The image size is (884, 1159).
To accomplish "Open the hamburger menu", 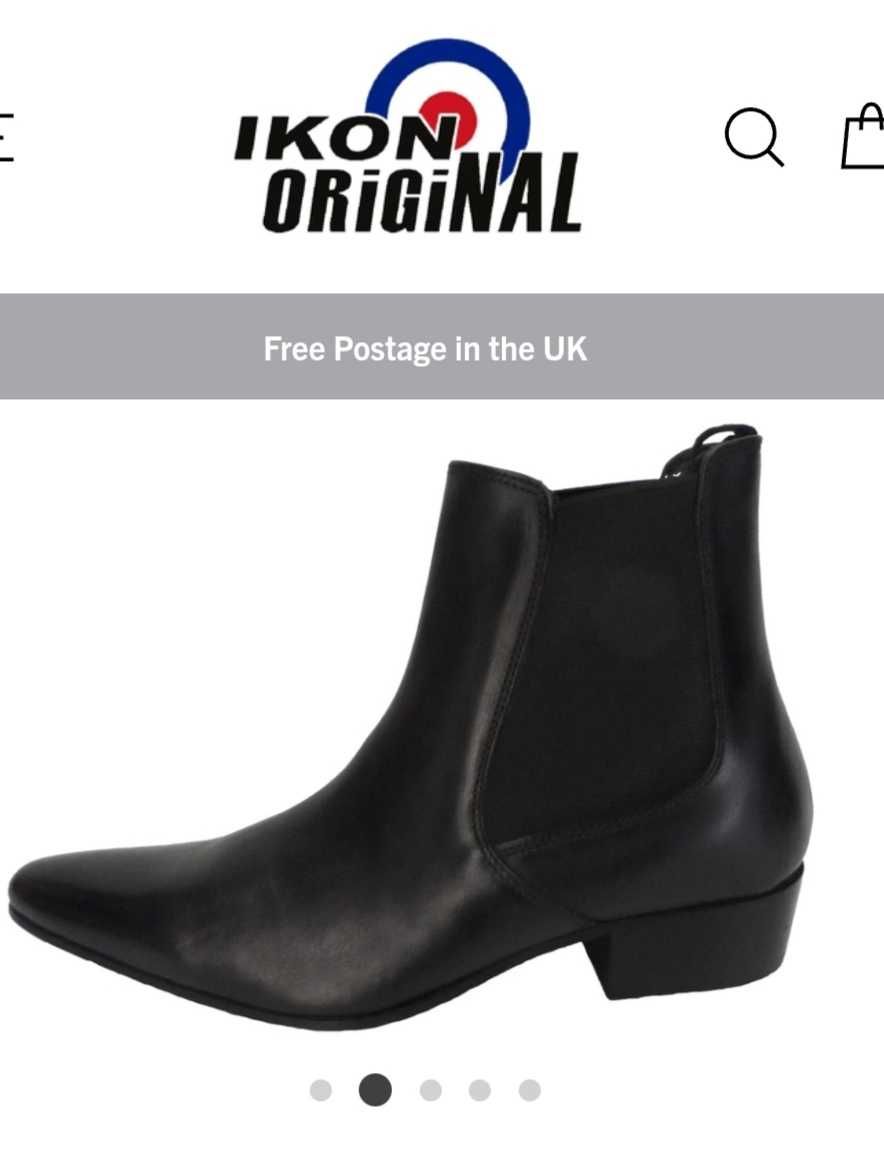I will click(5, 136).
